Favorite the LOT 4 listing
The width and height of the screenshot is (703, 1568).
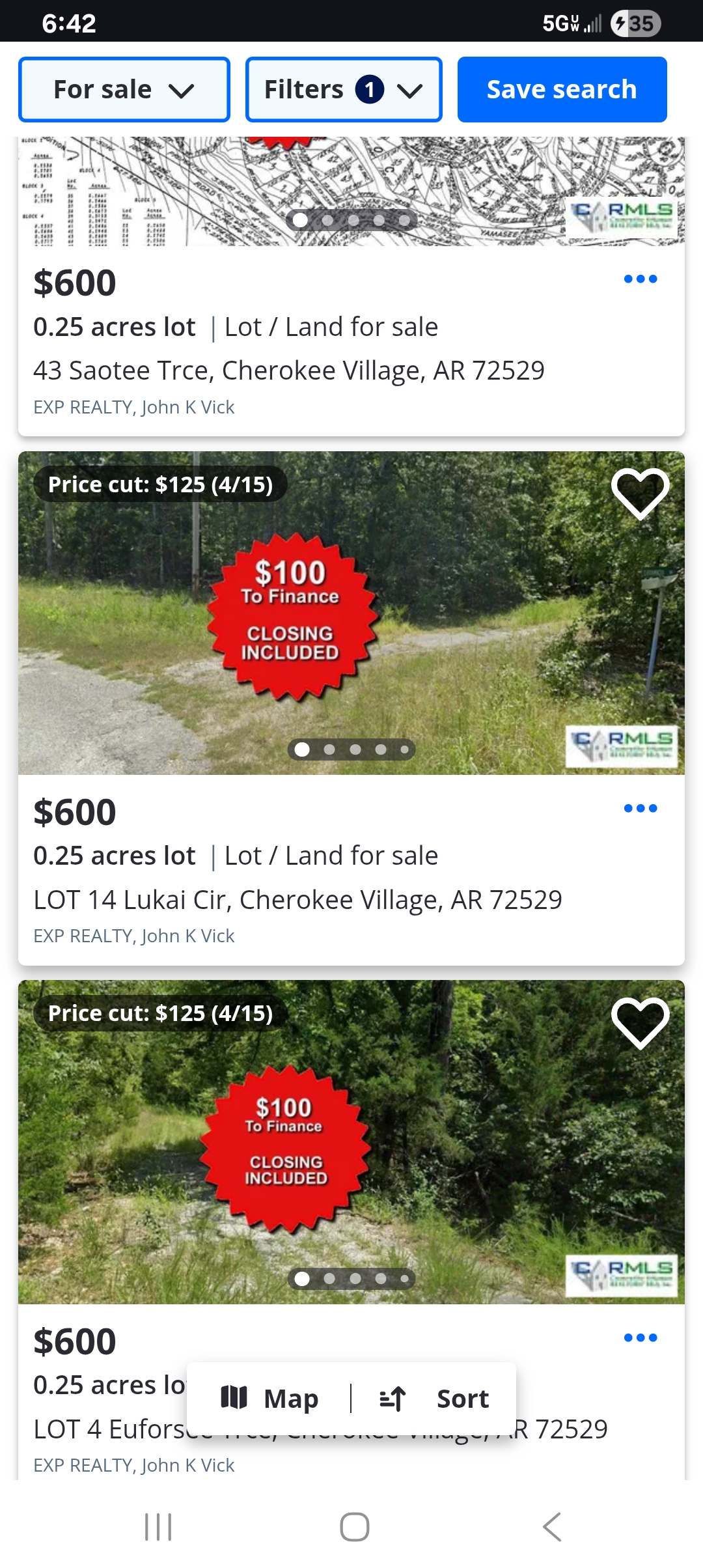coord(640,1022)
